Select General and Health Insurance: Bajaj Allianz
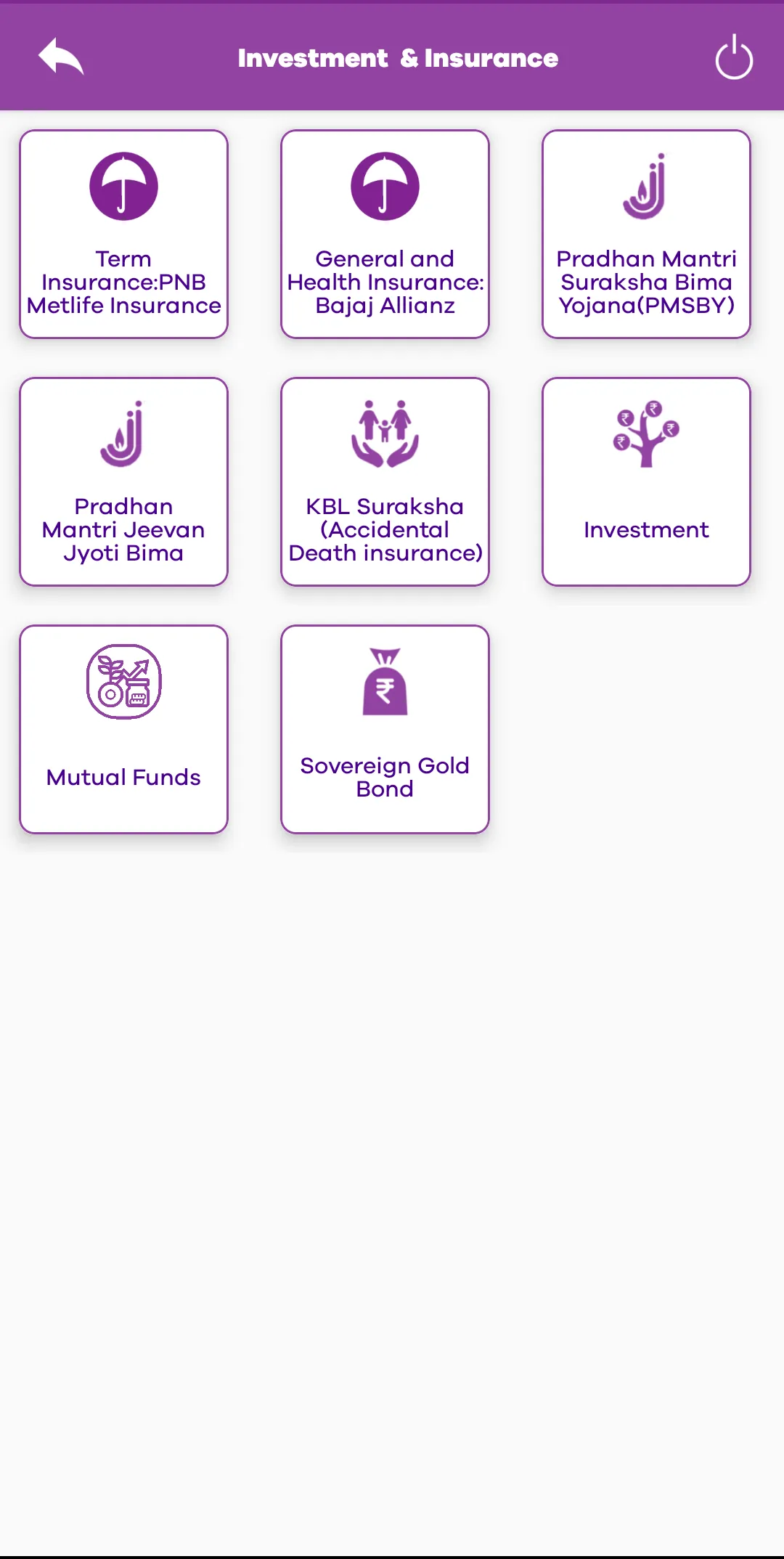Viewport: 784px width, 1559px height. click(385, 234)
